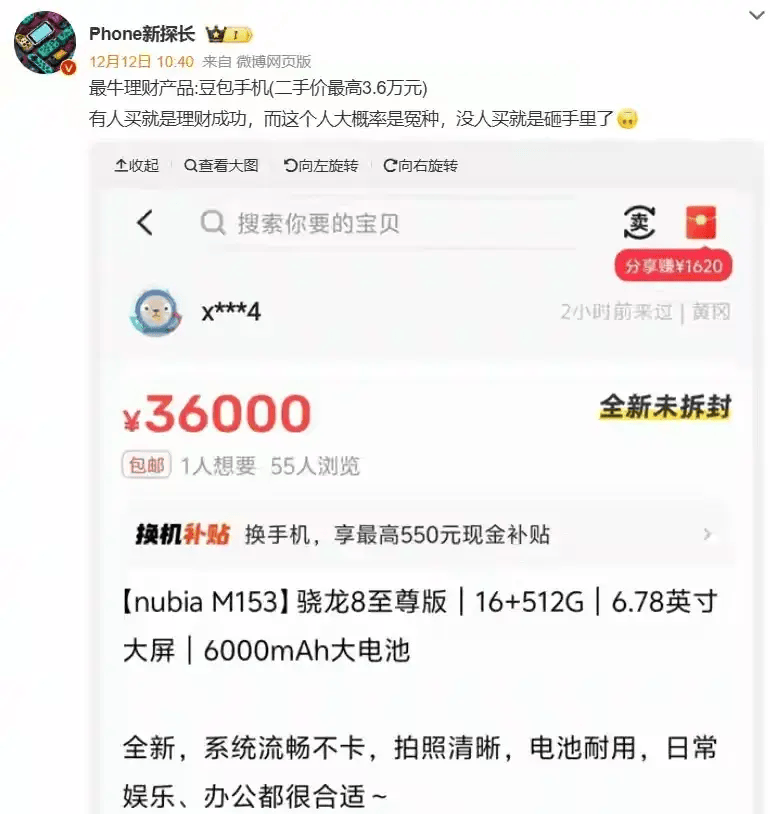Screen dimensions: 770x814
Task: Tap the expanded post image
Action: pyautogui.click(x=425, y=500)
